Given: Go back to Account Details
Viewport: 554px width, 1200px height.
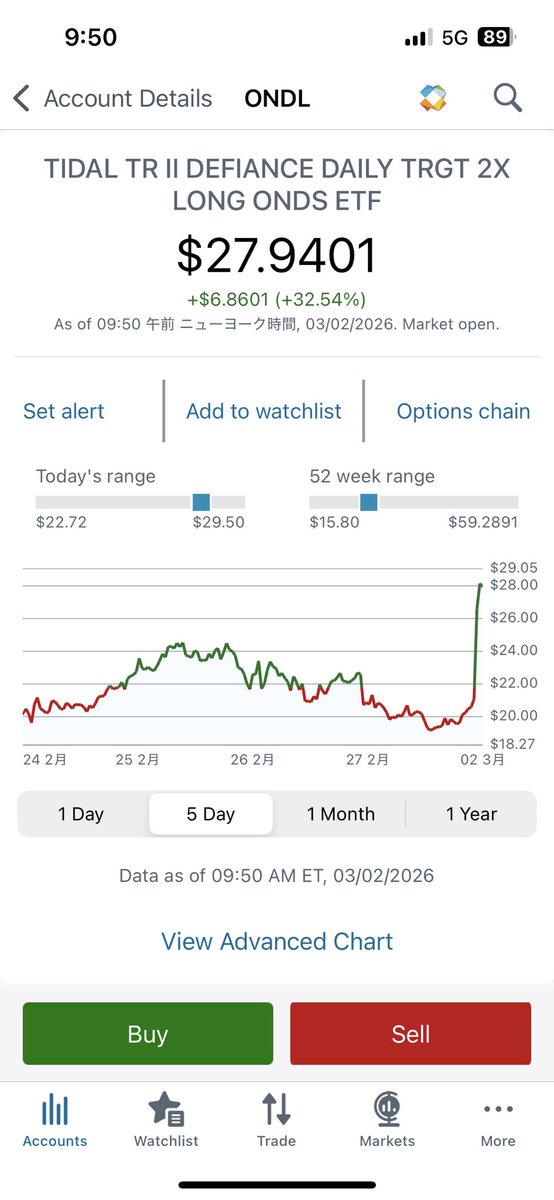Looking at the screenshot, I should tap(112, 98).
